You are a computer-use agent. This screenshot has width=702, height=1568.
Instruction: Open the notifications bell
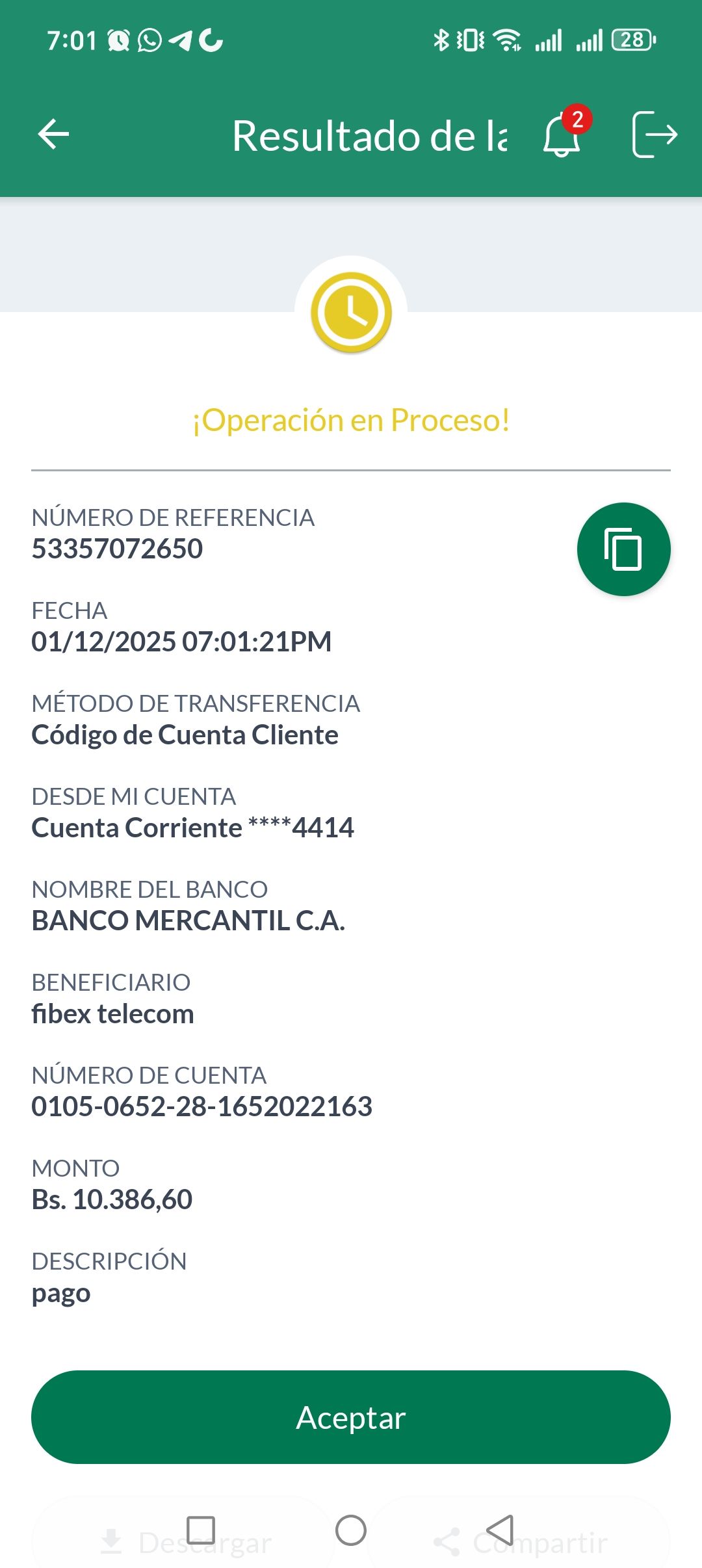coord(562,135)
